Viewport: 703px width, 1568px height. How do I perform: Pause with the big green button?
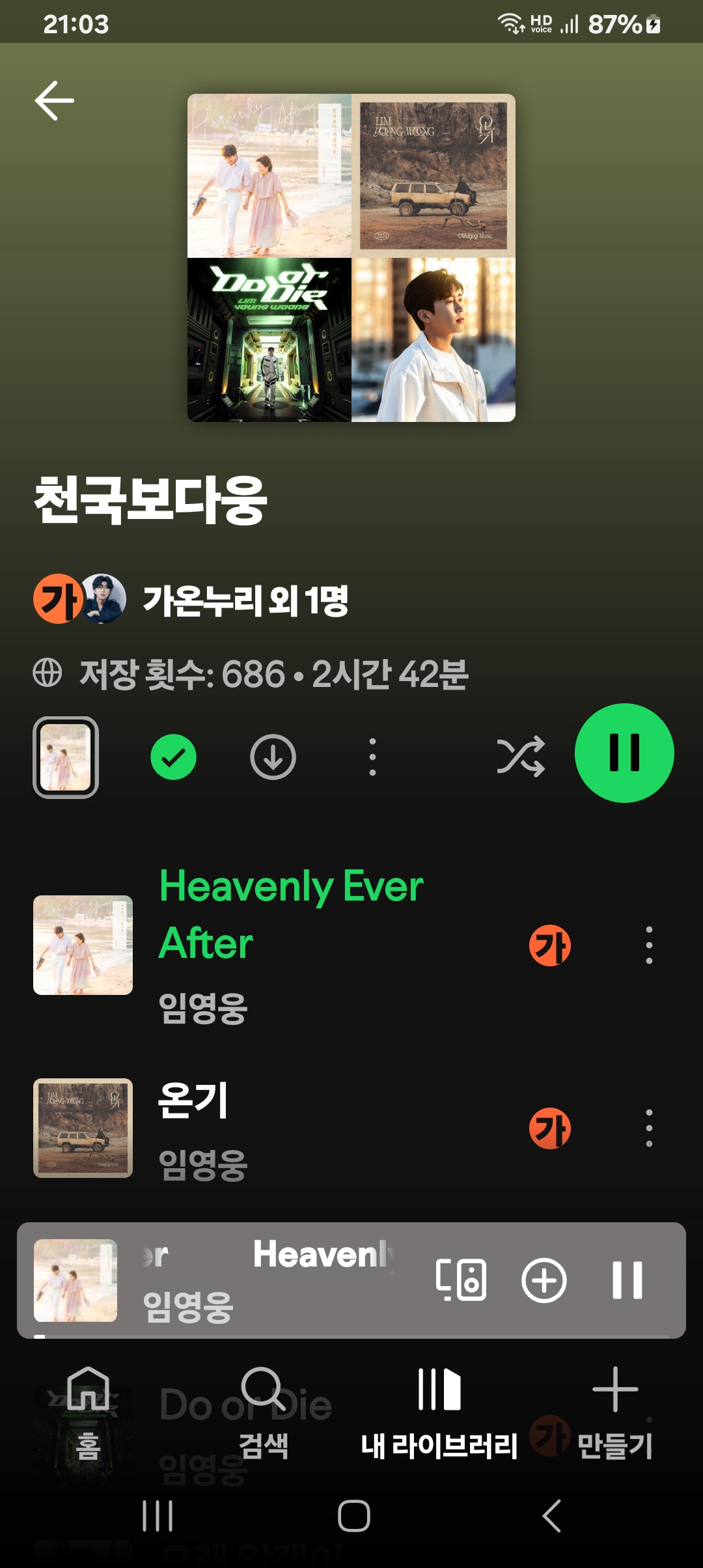point(624,753)
